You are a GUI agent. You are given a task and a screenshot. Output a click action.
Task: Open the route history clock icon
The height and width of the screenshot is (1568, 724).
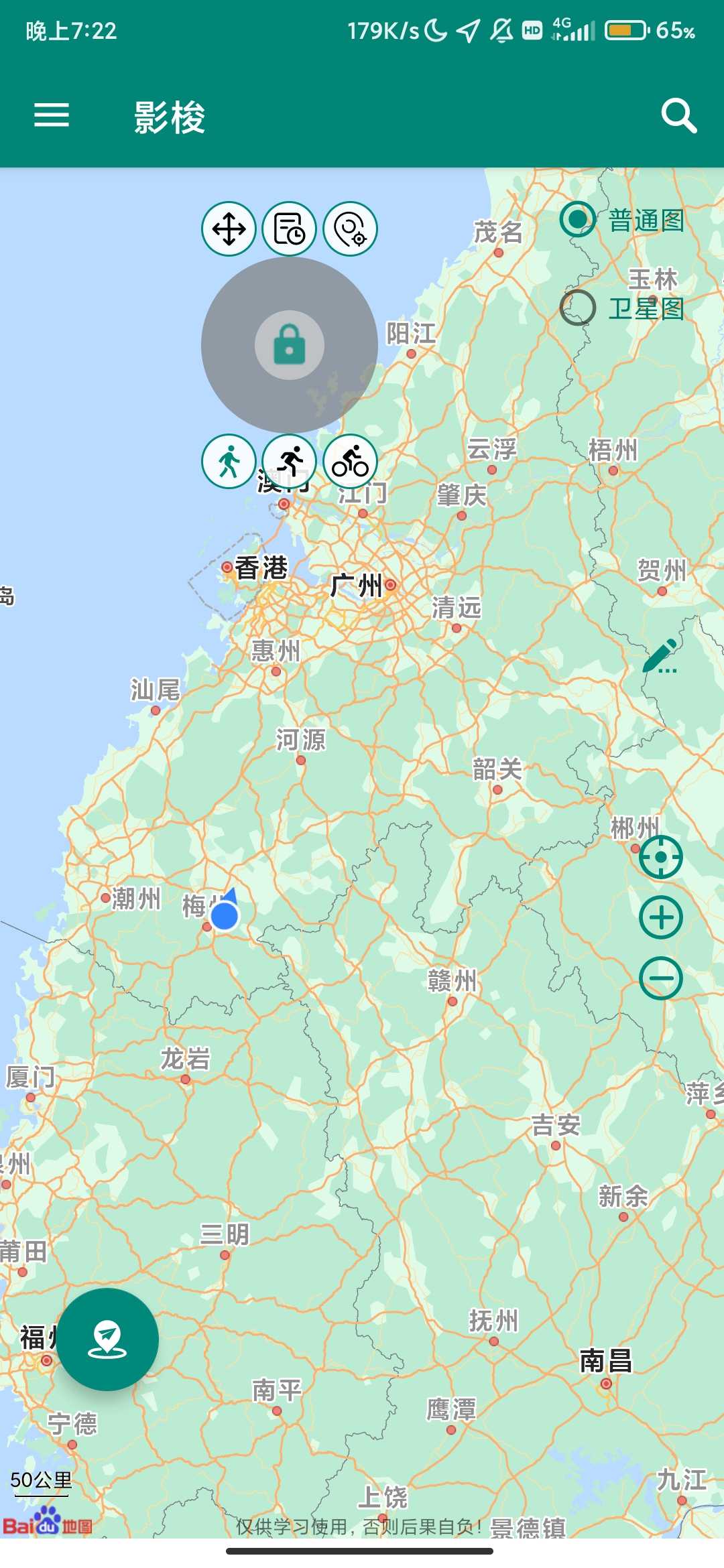click(x=290, y=229)
